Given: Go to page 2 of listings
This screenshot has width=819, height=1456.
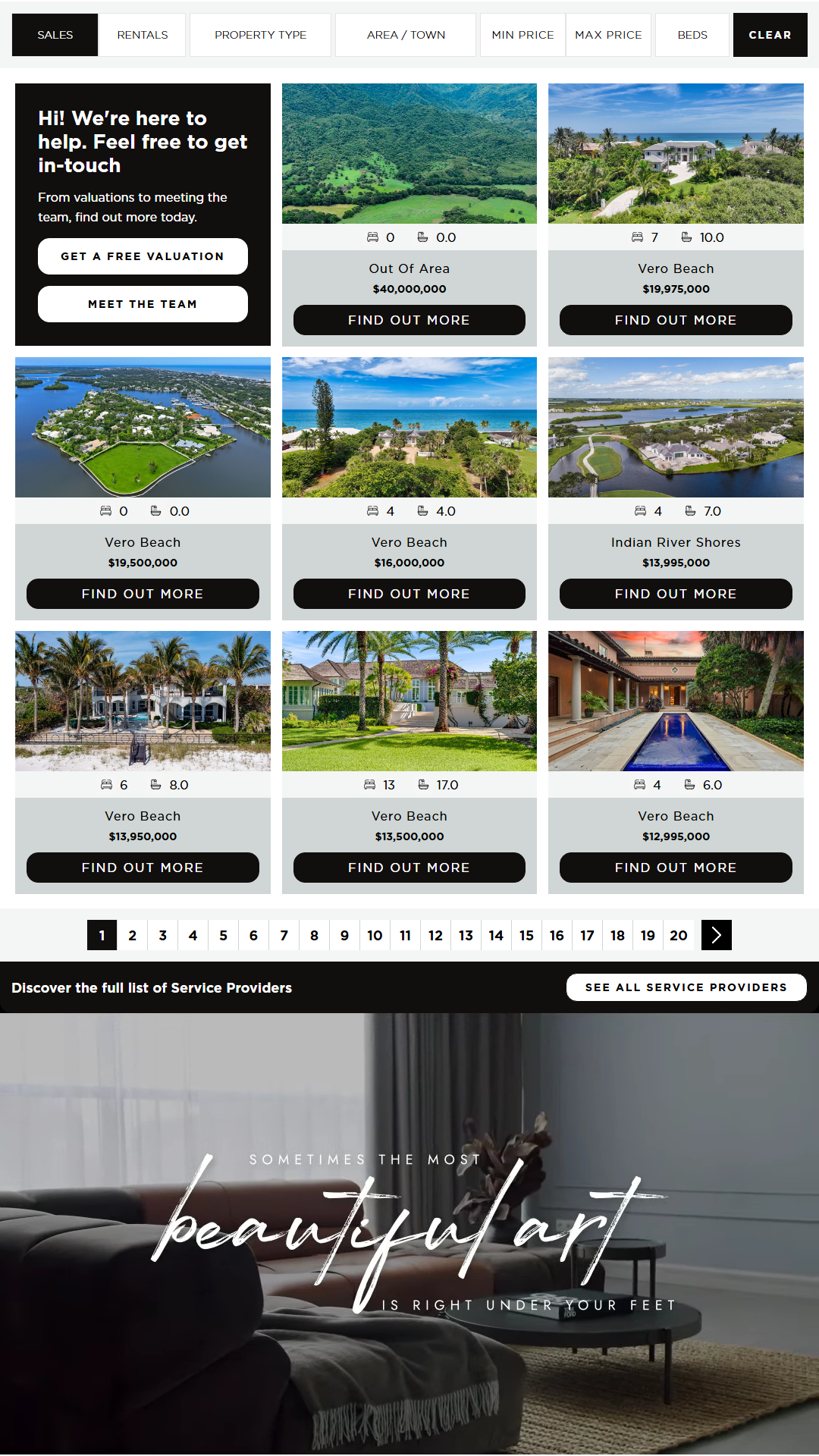Looking at the screenshot, I should click(x=133, y=935).
